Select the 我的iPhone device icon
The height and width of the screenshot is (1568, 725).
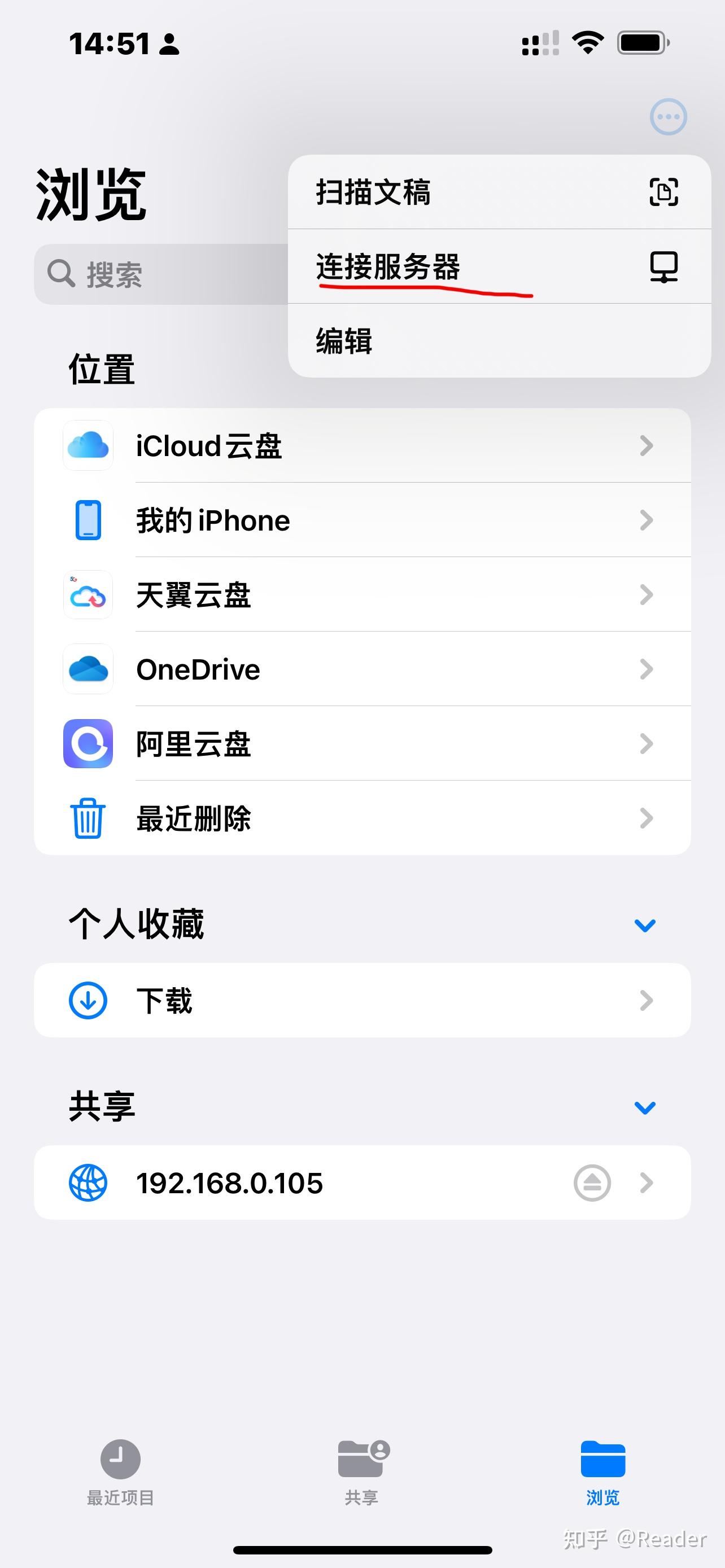[88, 520]
